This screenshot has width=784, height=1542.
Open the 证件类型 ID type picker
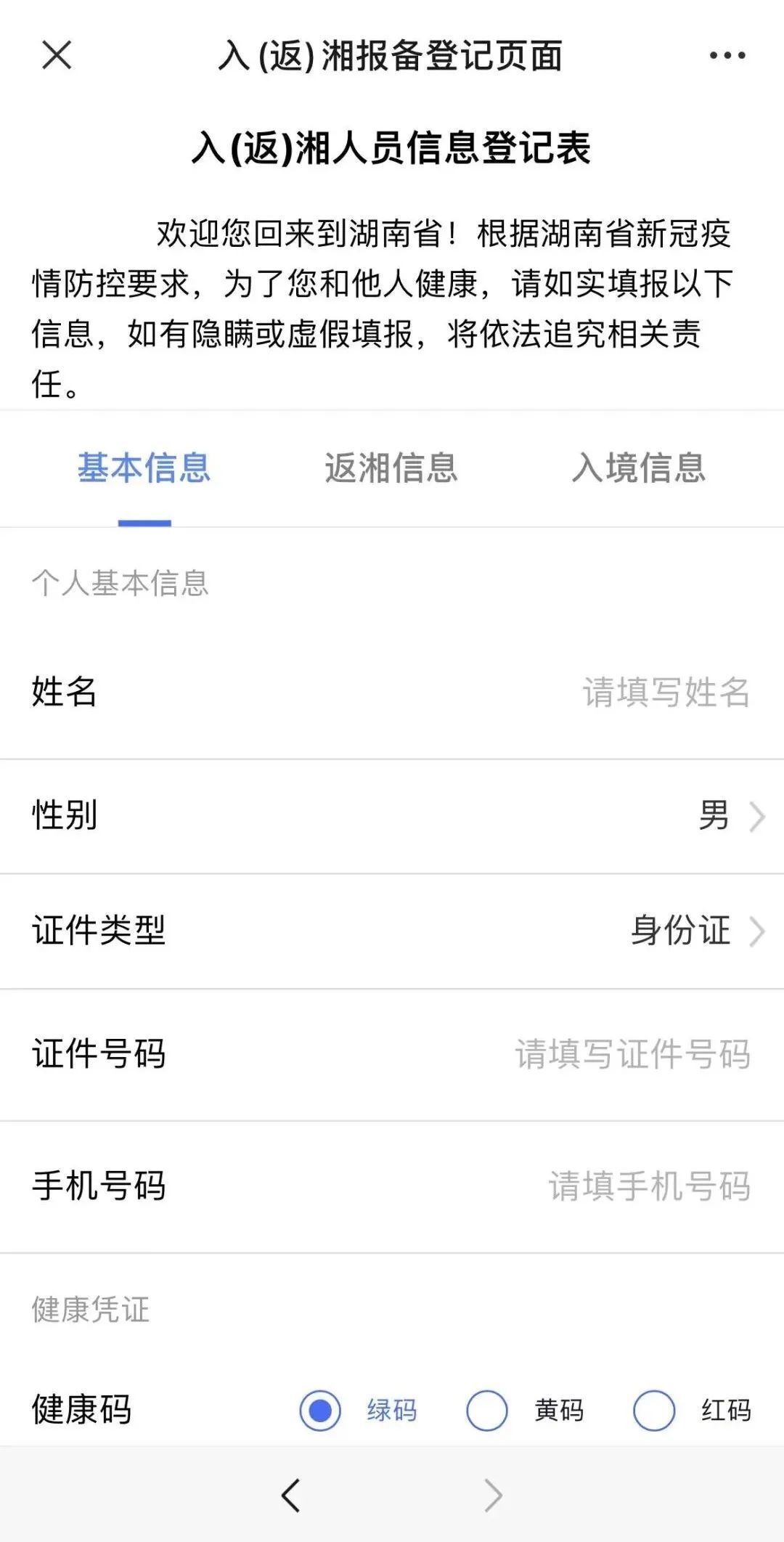697,931
